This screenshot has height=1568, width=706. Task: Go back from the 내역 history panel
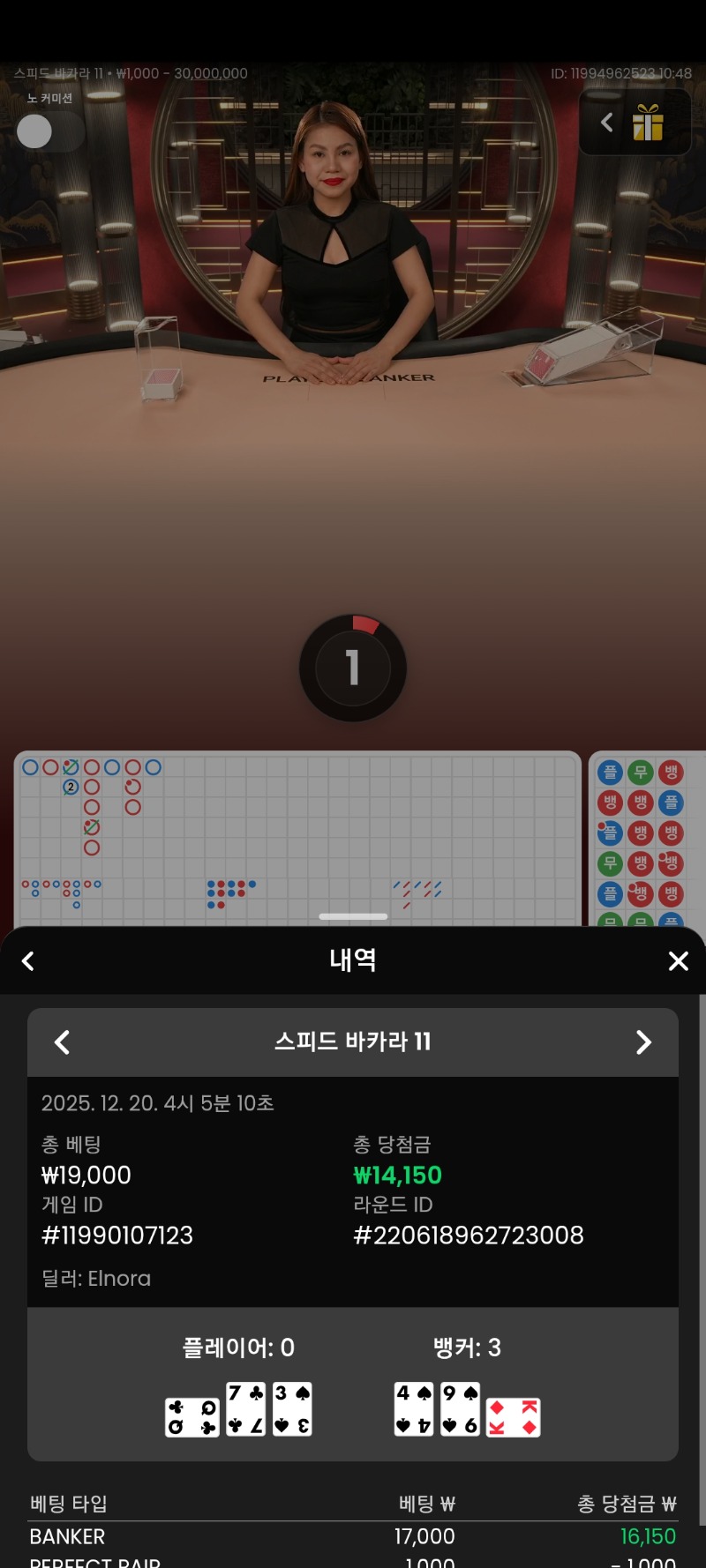pyautogui.click(x=28, y=961)
